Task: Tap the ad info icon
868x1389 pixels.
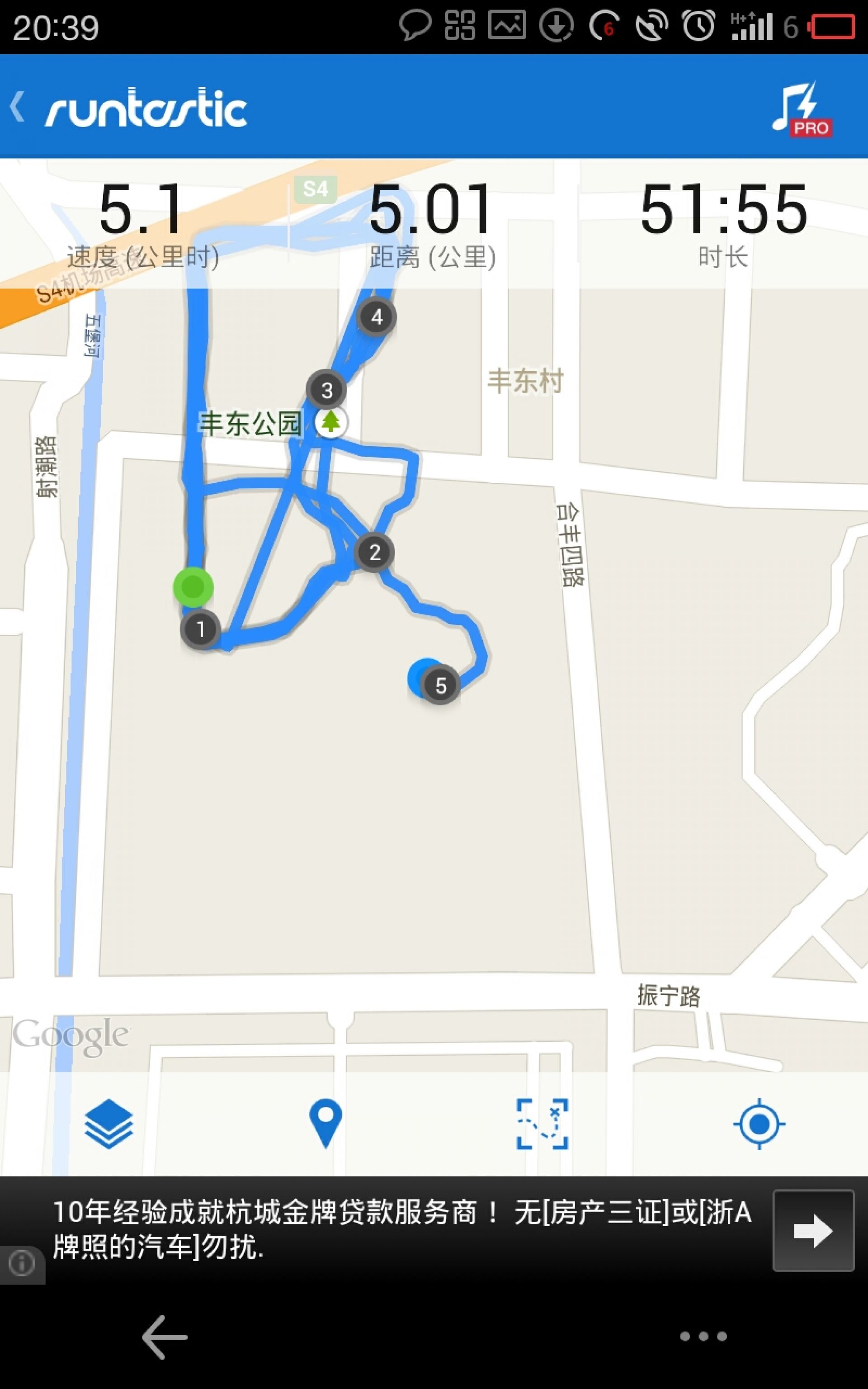Action: pyautogui.click(x=22, y=1263)
